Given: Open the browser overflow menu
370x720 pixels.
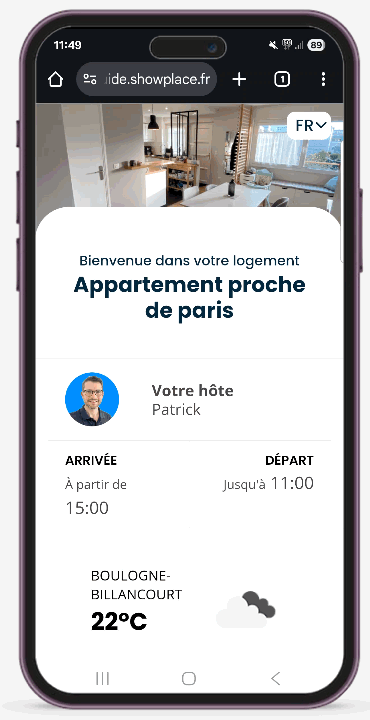Looking at the screenshot, I should click(x=323, y=79).
